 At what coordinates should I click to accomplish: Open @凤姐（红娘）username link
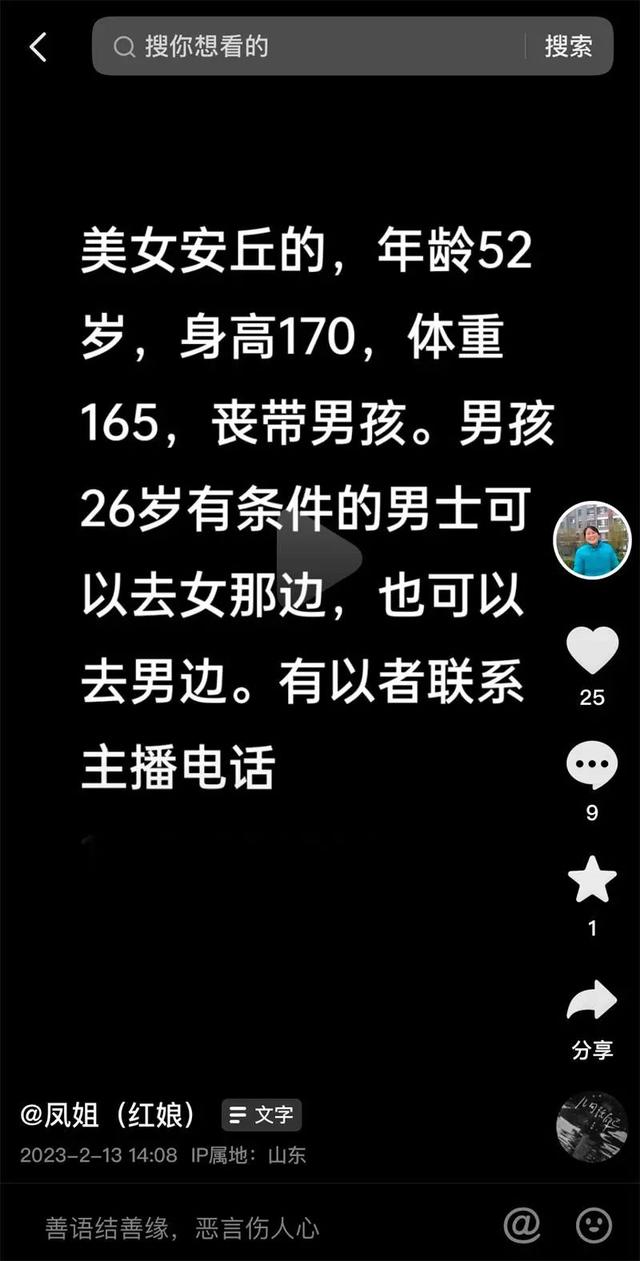click(108, 1114)
